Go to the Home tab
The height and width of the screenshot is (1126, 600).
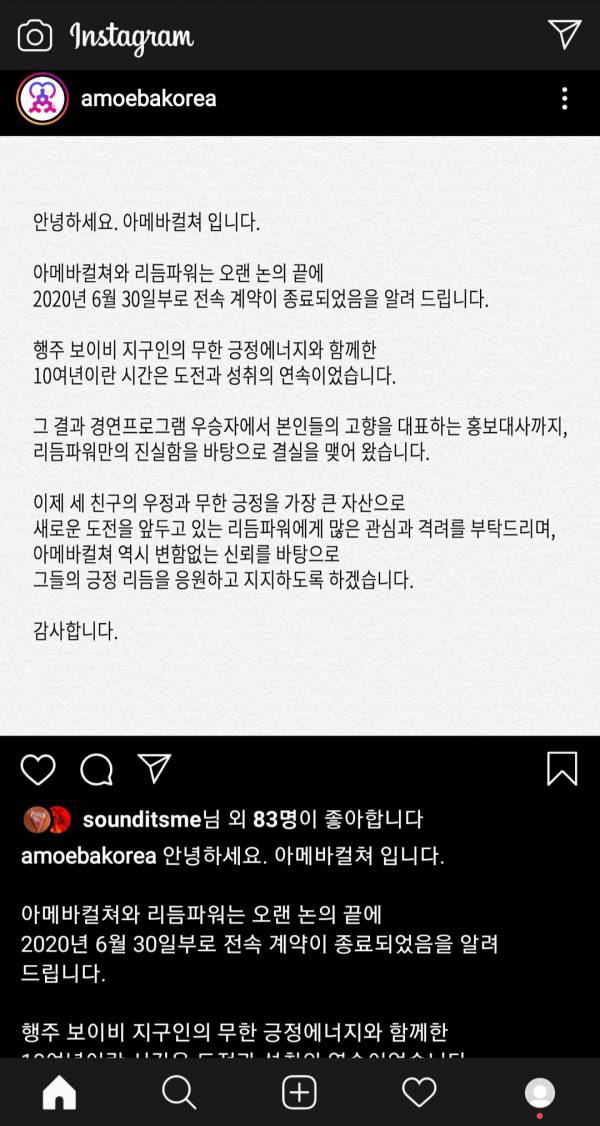coord(60,1093)
